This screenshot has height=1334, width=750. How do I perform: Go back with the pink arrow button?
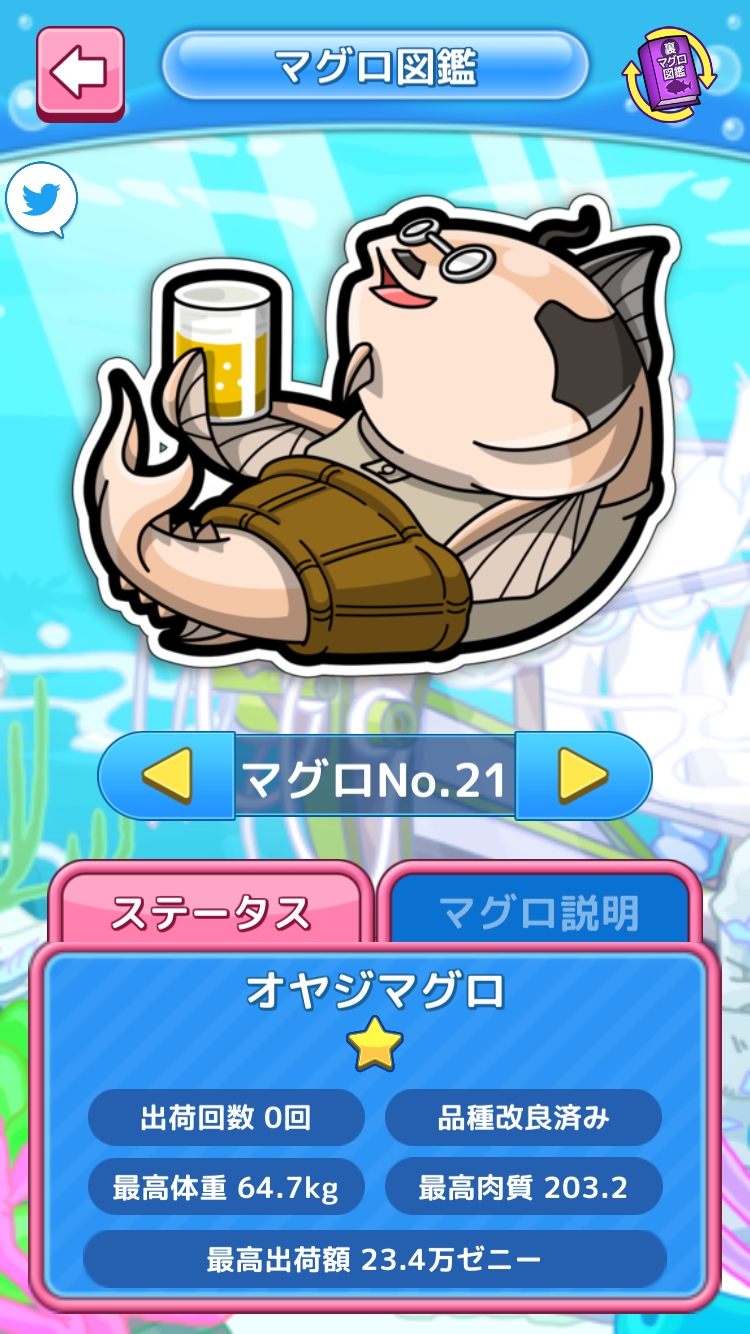click(80, 72)
